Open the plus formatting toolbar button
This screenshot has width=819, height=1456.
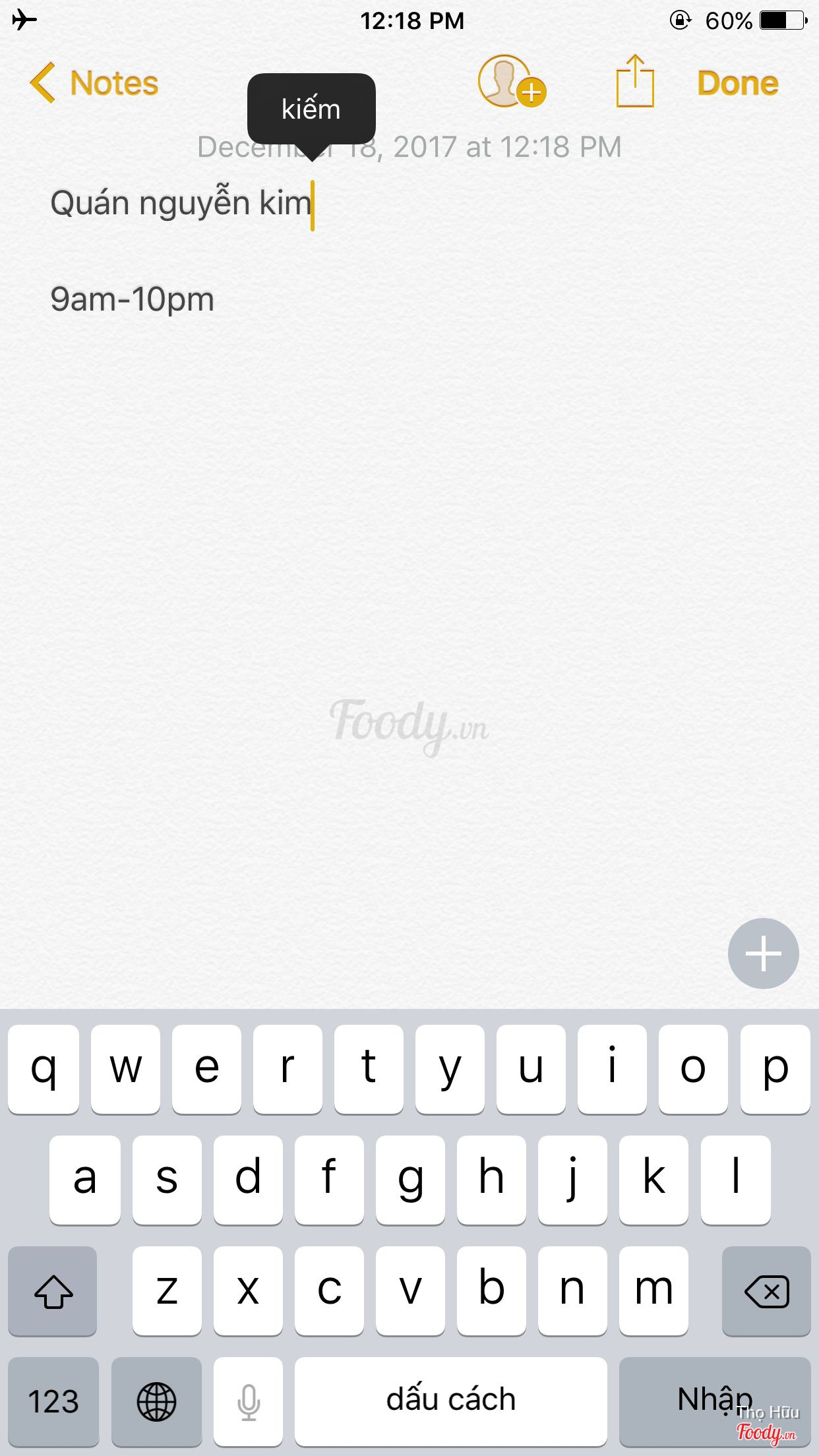click(x=763, y=953)
